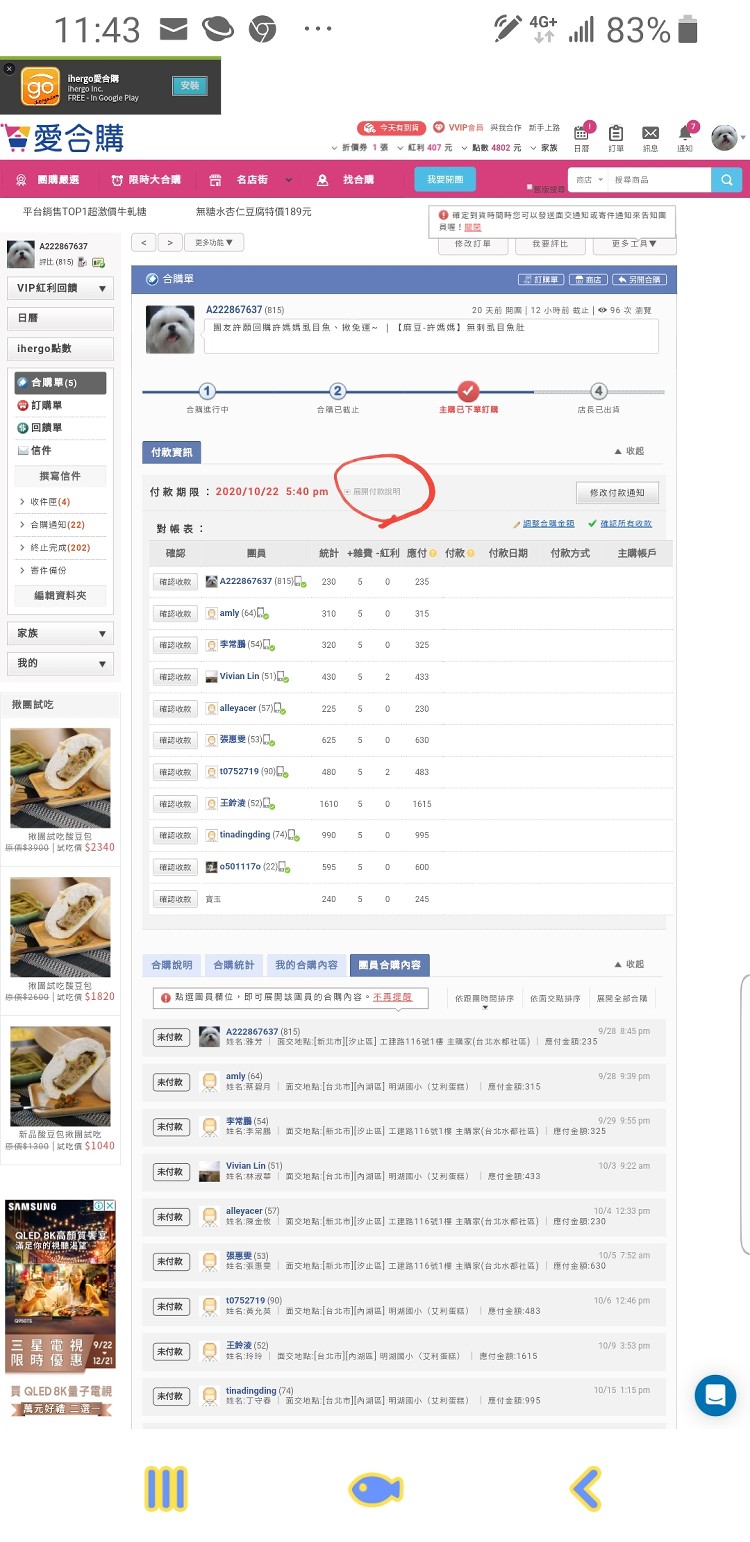
Task: Expand 更多工具 dropdown
Action: (x=636, y=243)
